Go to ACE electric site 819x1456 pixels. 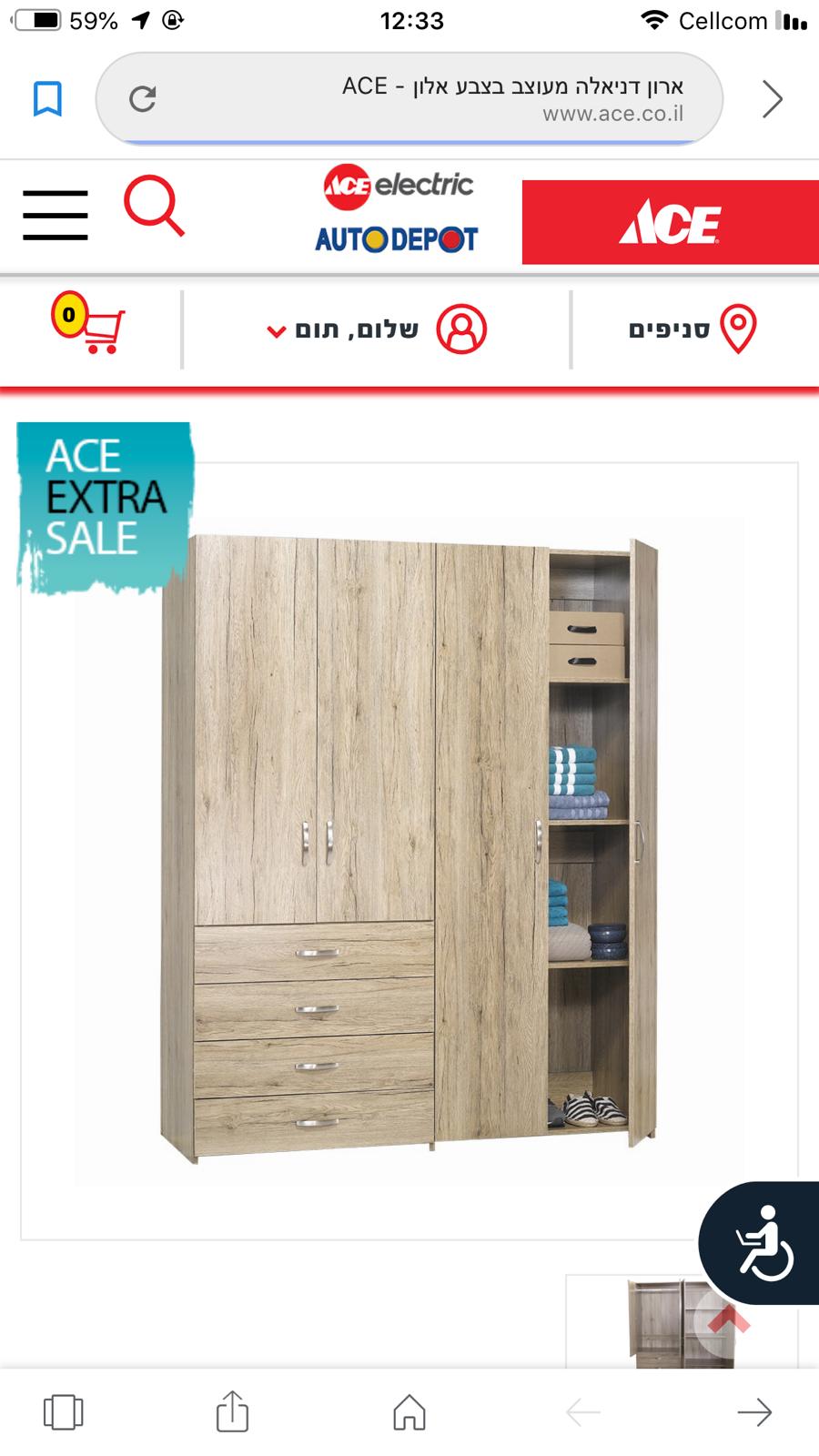coord(399,185)
